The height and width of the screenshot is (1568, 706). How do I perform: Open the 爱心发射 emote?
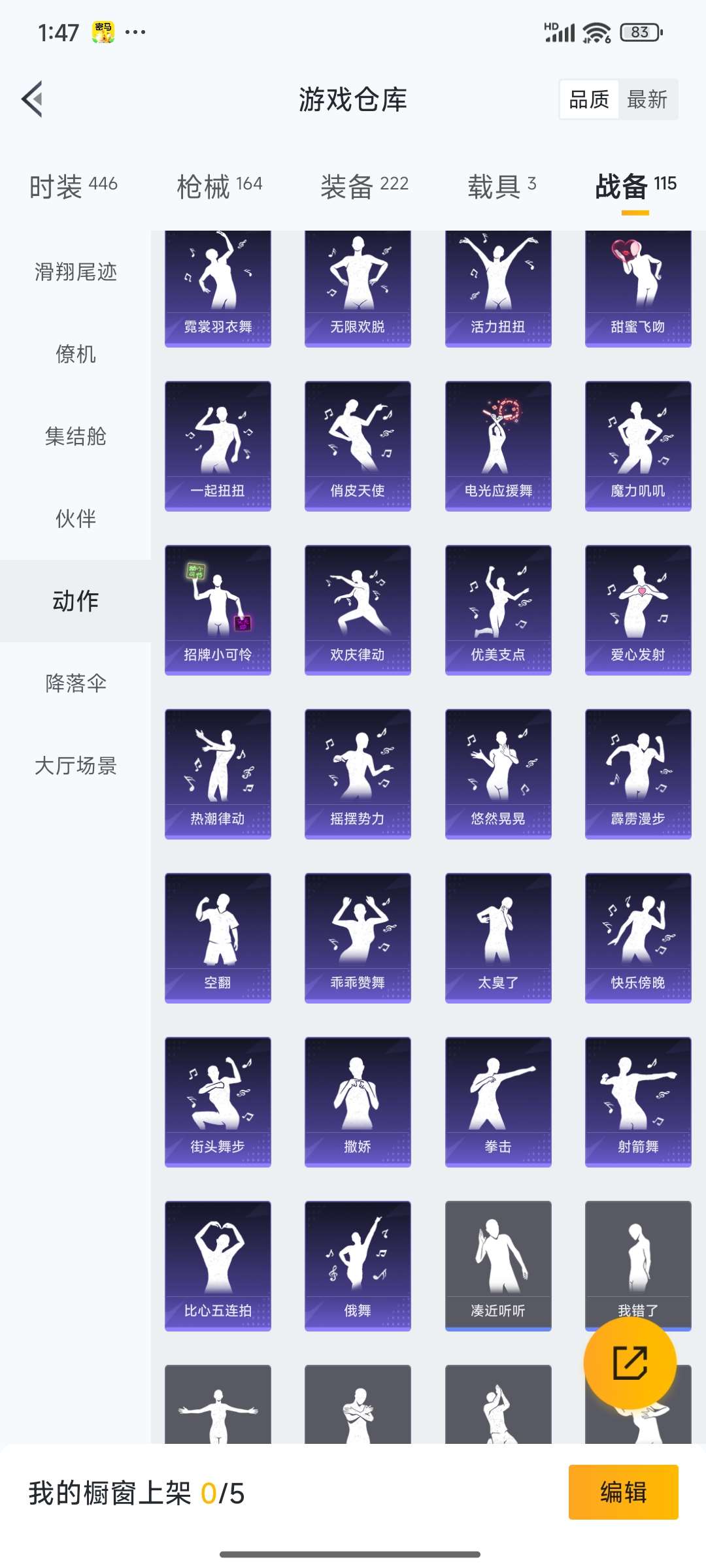[x=637, y=608]
